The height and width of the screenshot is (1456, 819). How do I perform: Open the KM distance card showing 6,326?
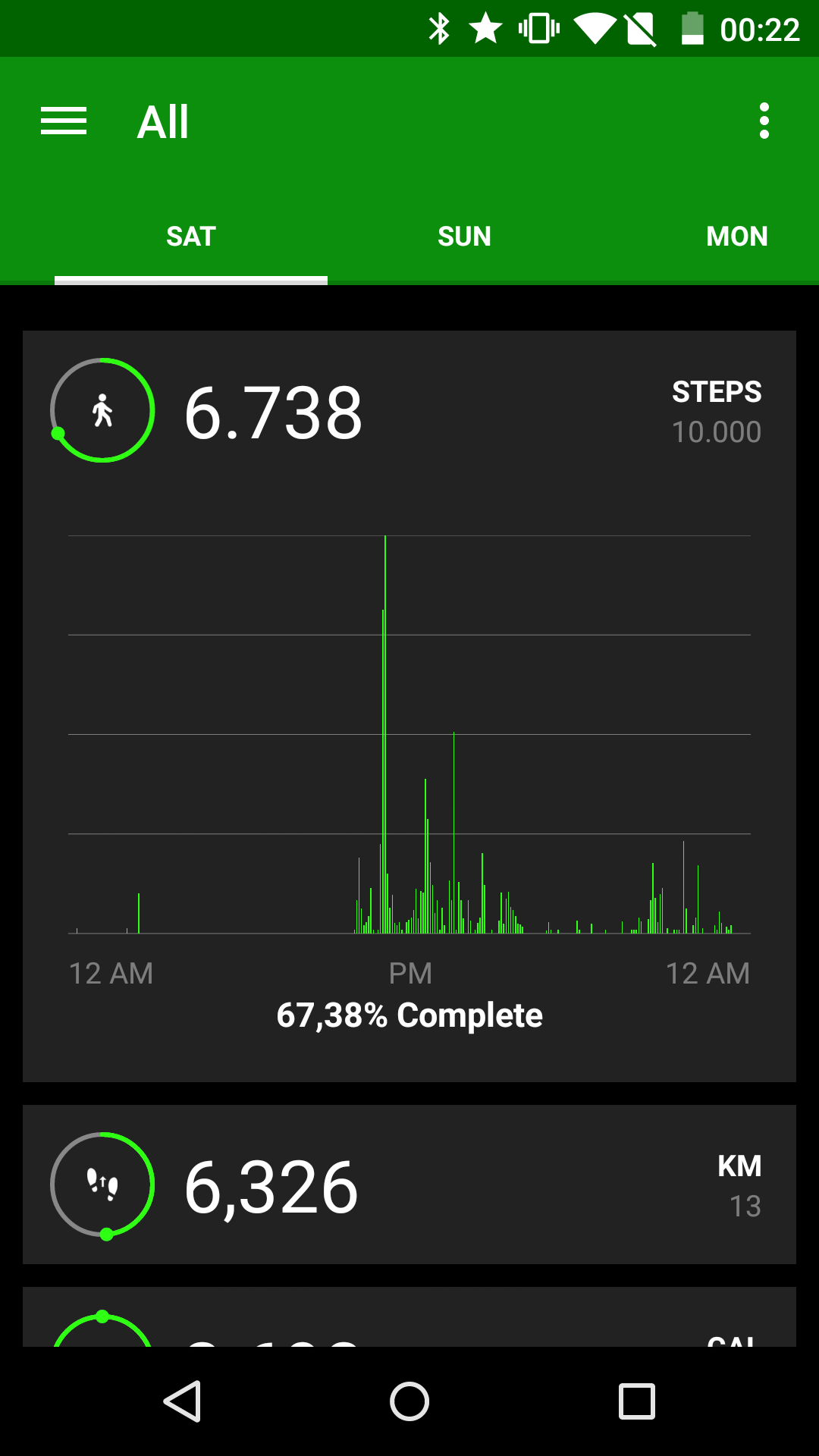click(409, 1185)
